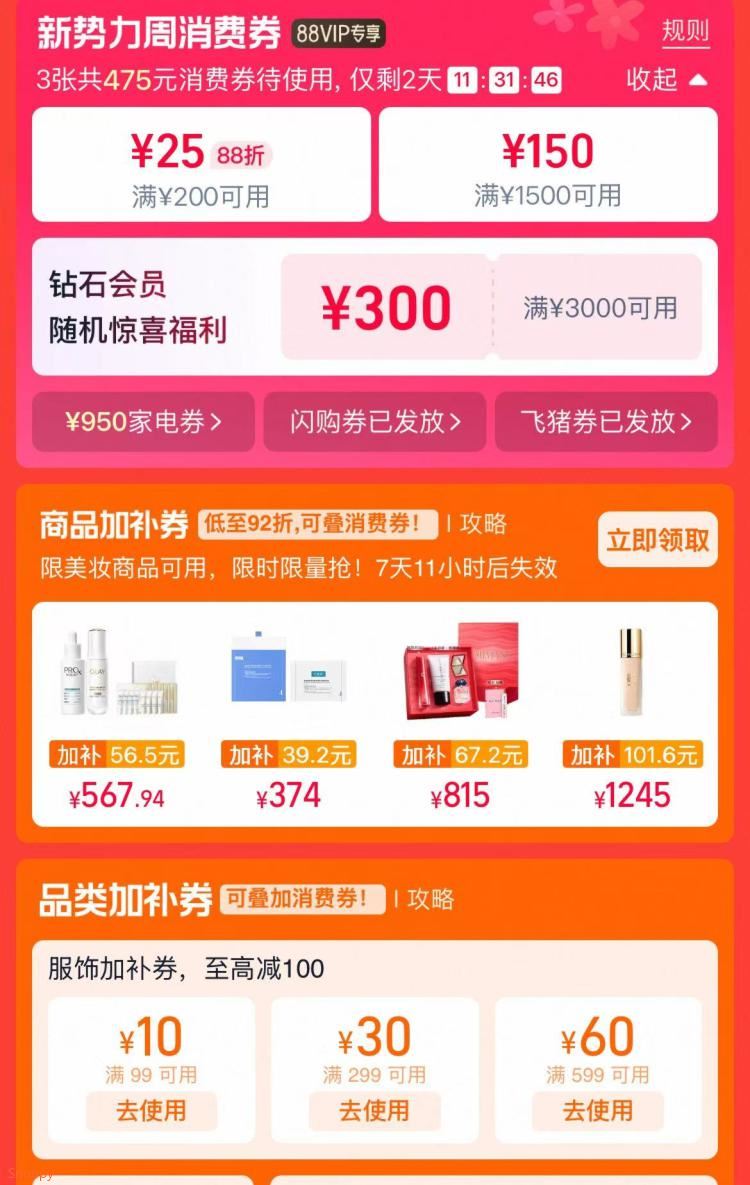The width and height of the screenshot is (750, 1185).
Task: Use the ¥10 满99 coupon
Action: pos(151,1110)
